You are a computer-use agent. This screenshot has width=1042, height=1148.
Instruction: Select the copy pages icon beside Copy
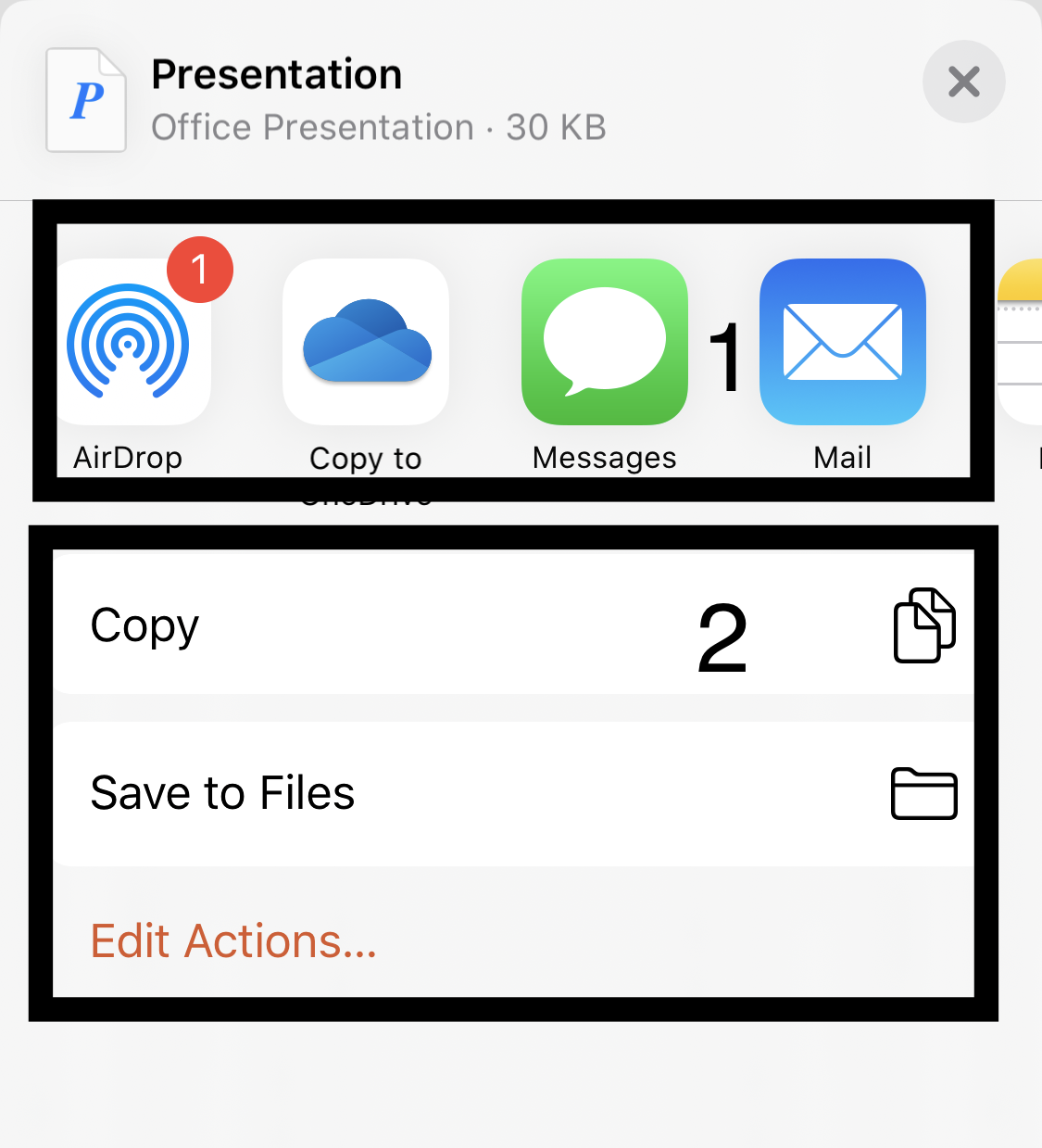923,624
